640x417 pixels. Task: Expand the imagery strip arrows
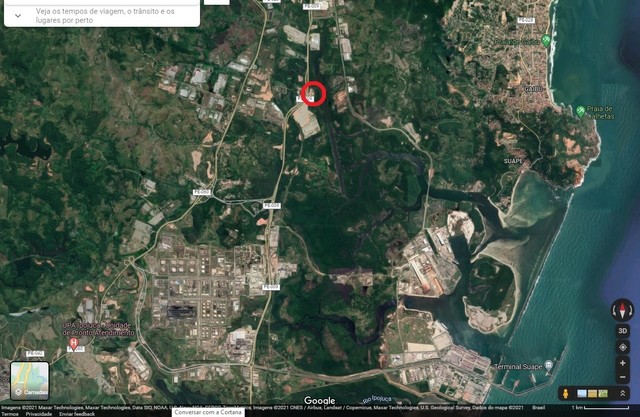623,394
